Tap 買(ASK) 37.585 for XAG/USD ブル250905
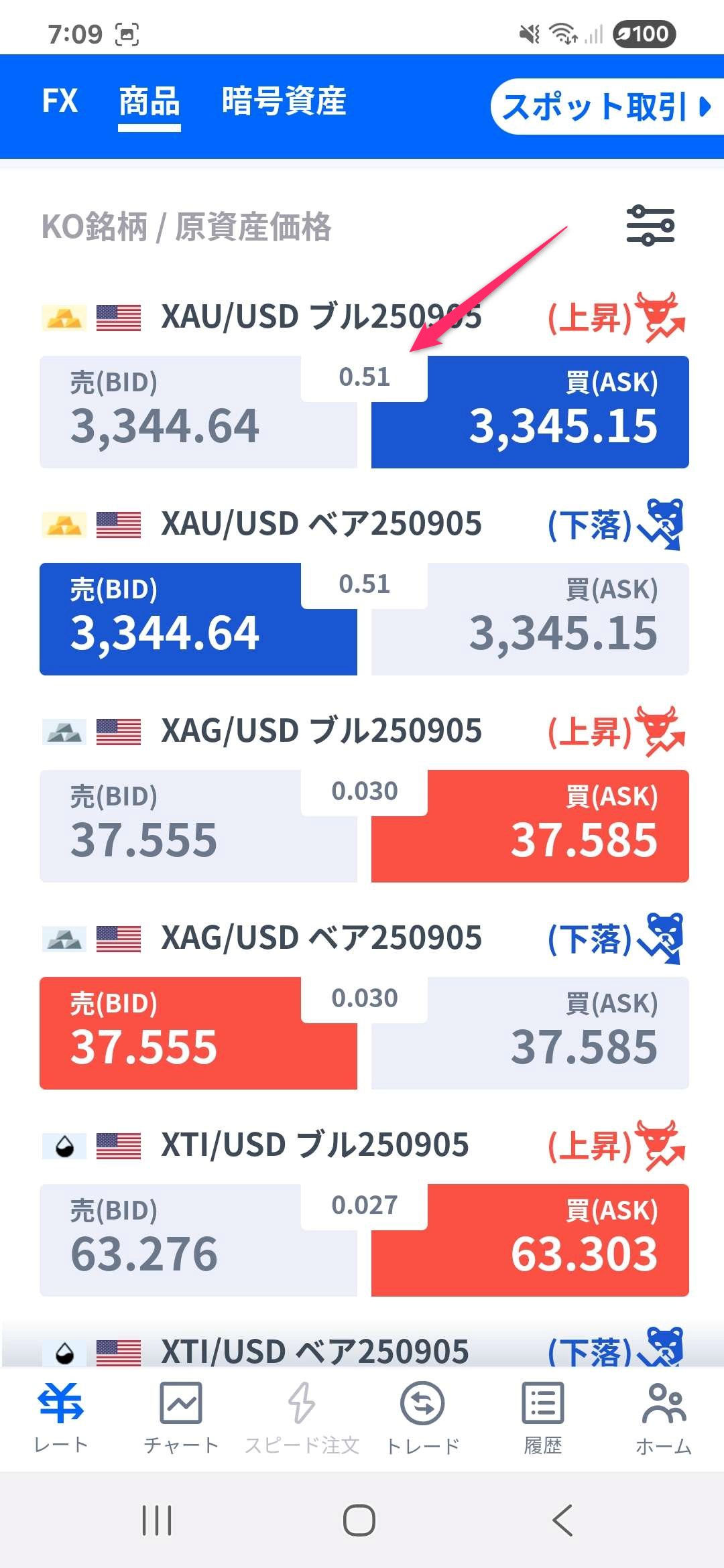 pos(530,826)
